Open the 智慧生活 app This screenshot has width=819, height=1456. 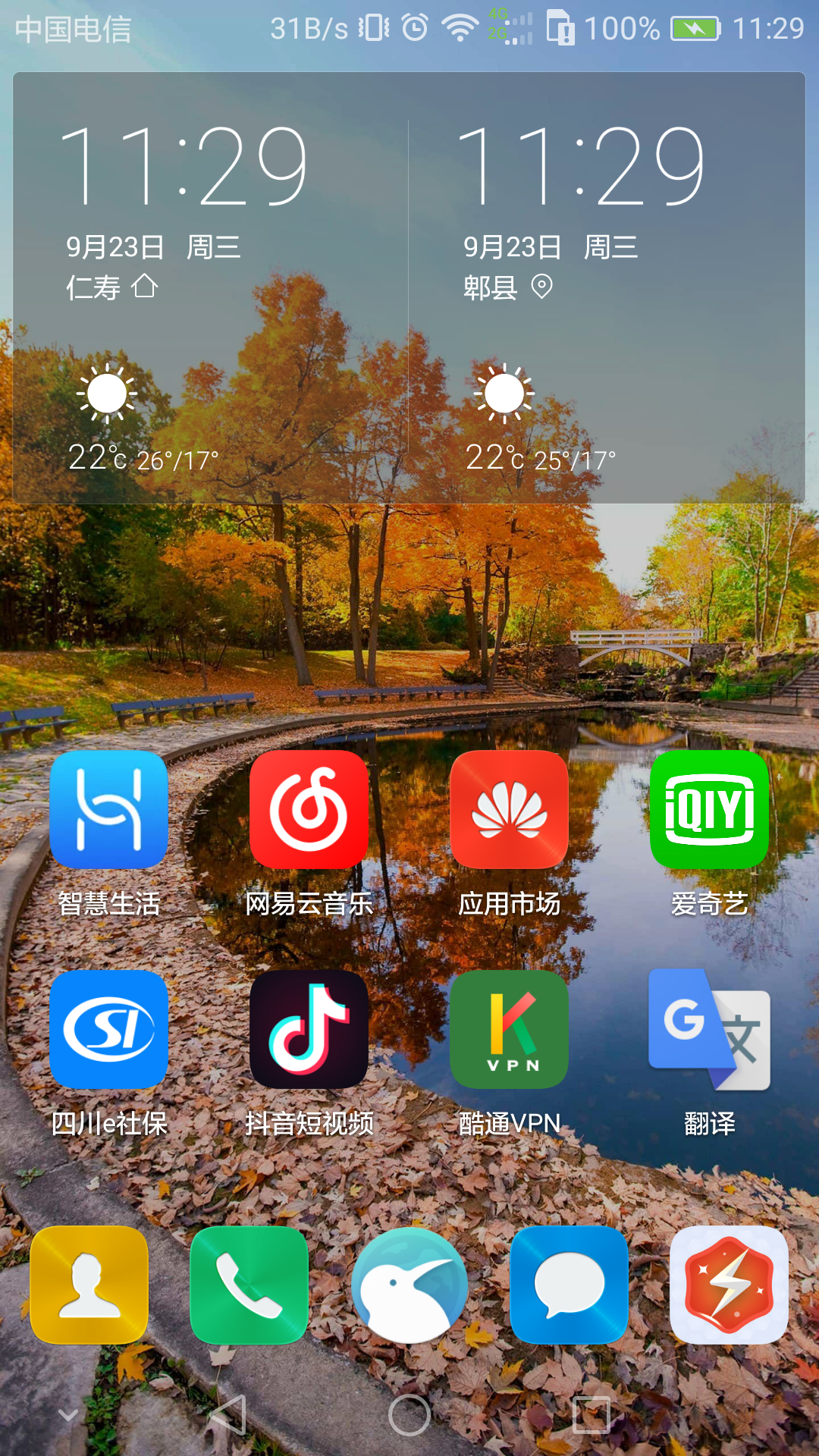click(x=108, y=810)
